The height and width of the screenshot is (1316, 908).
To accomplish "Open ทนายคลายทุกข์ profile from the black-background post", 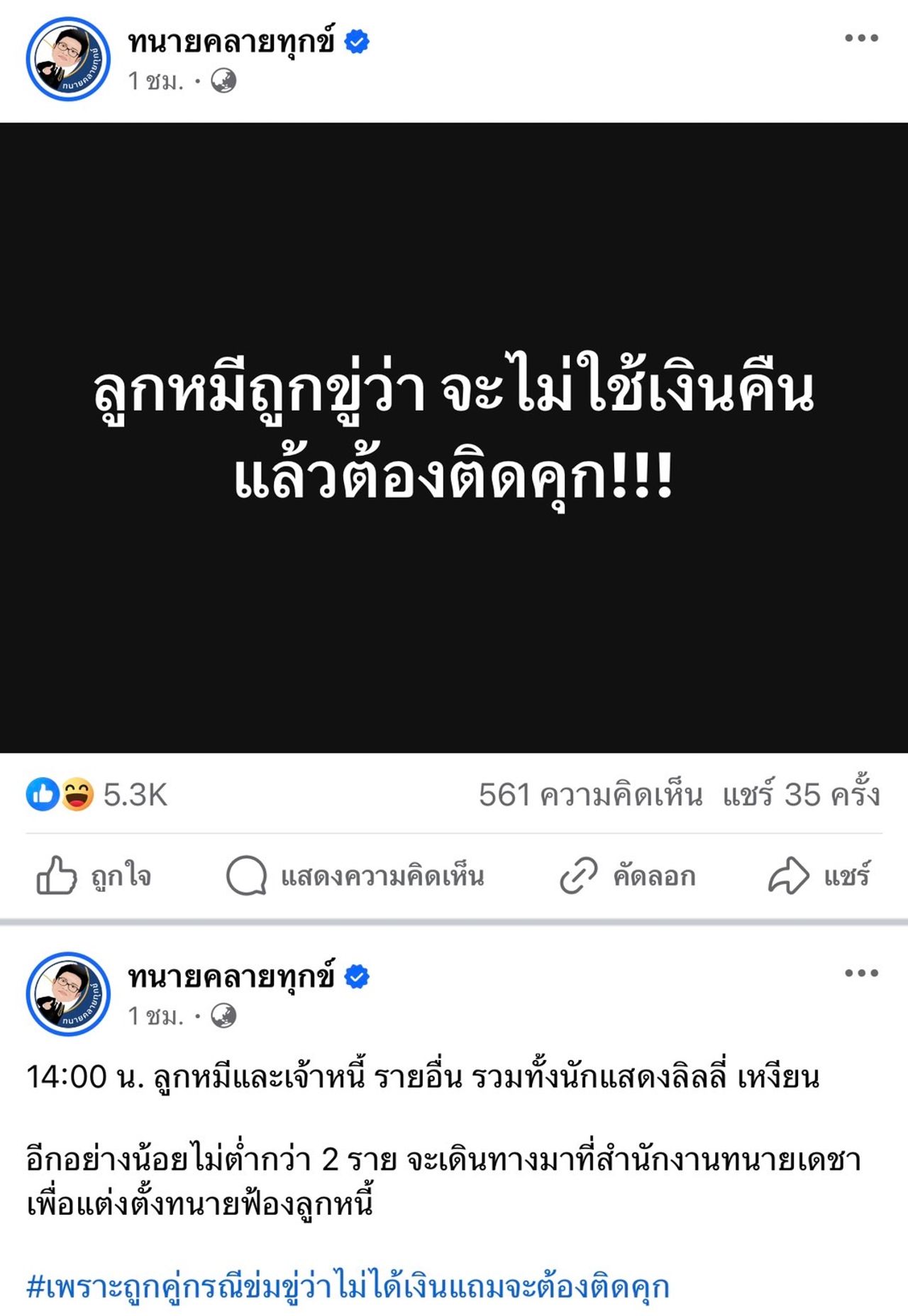I will click(231, 43).
